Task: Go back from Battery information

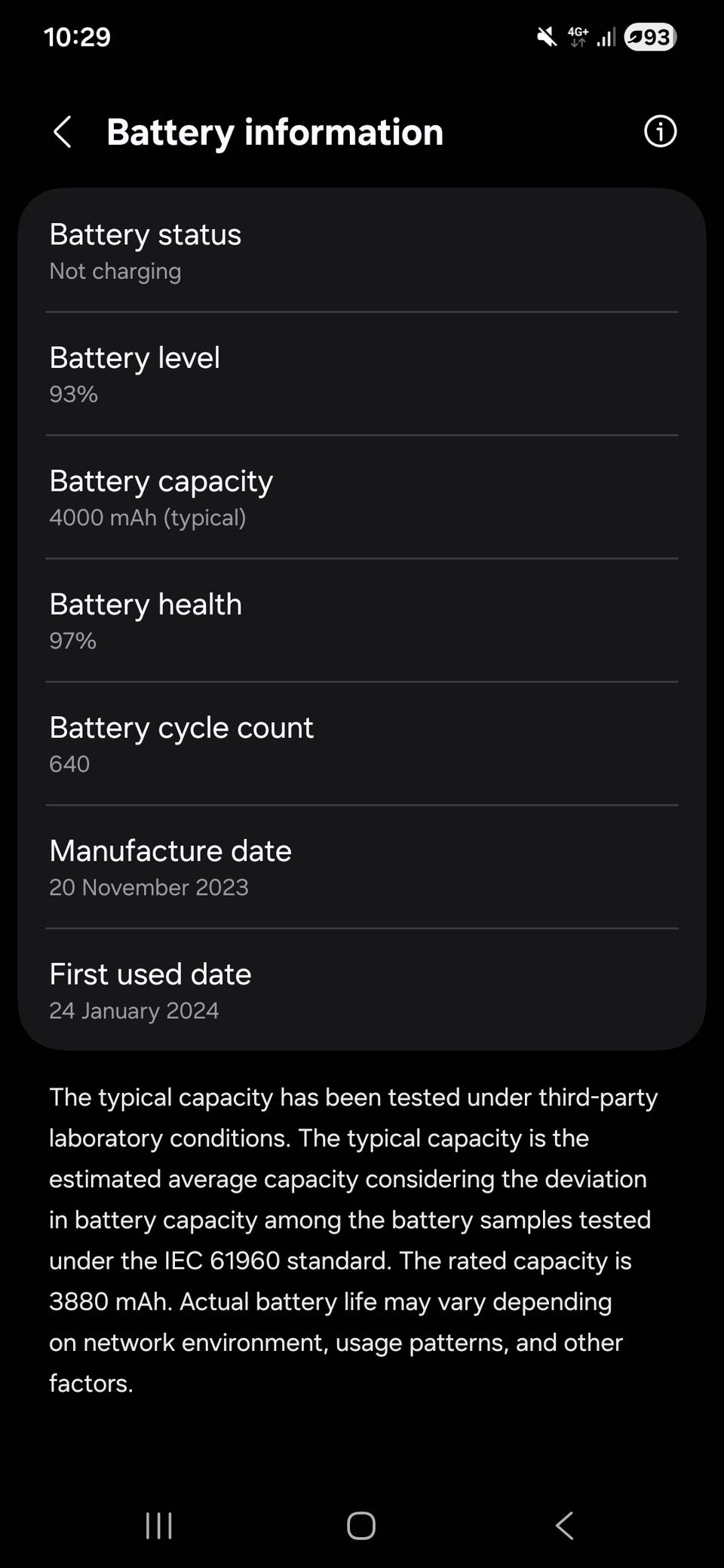Action: point(63,132)
